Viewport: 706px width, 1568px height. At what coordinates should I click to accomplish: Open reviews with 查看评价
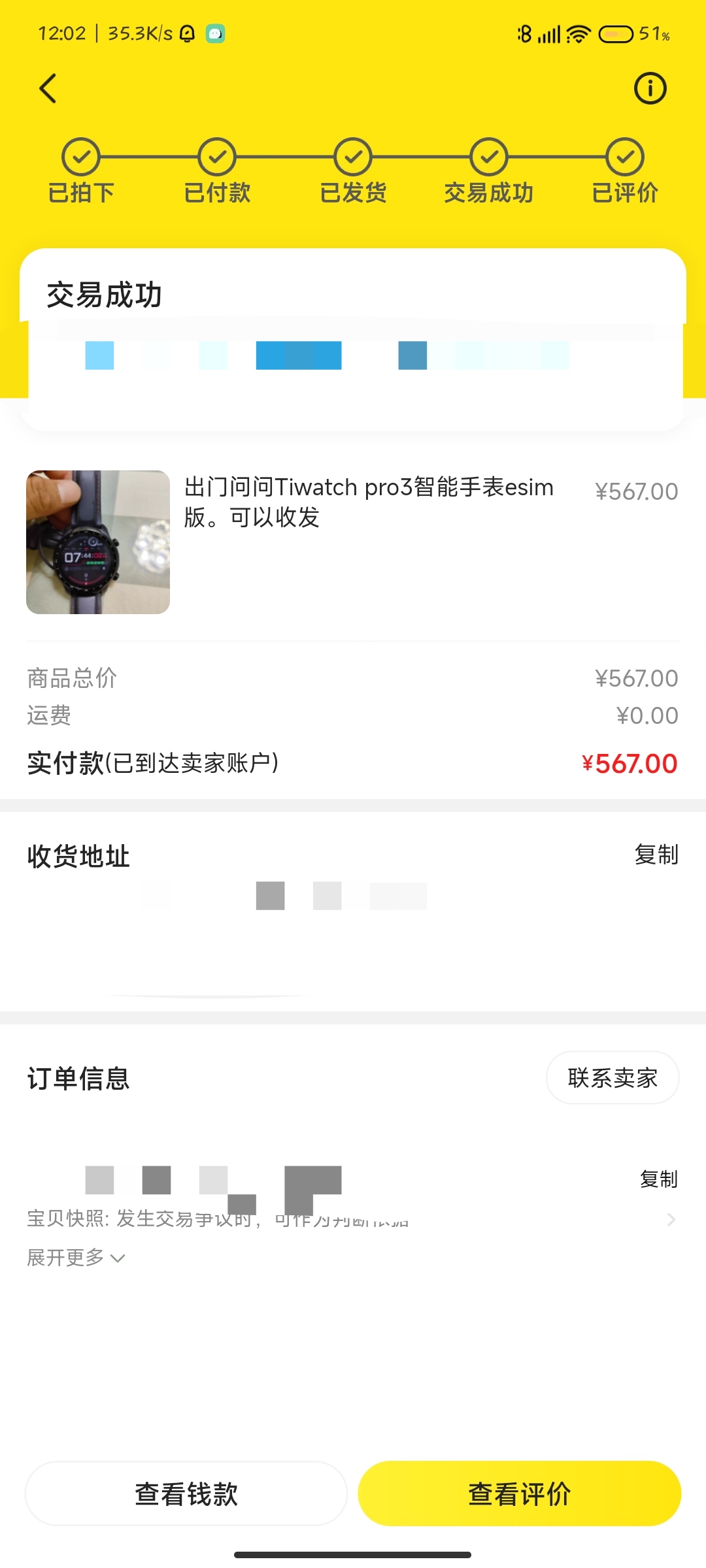pos(520,1494)
